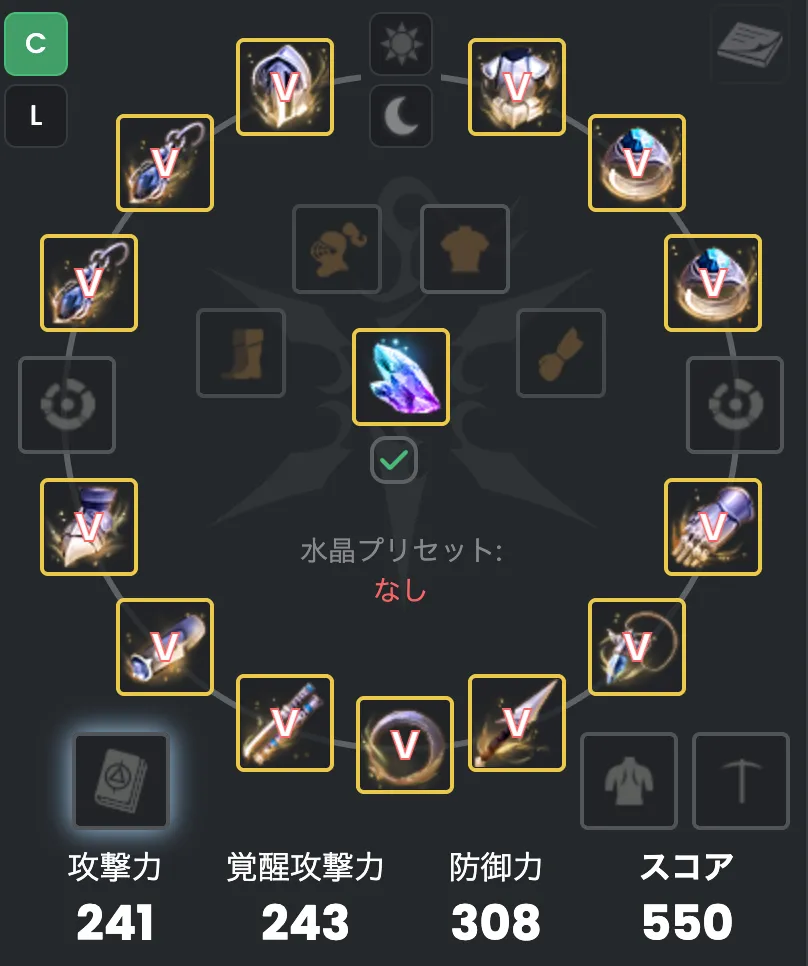Open the notes icon
The image size is (808, 966).
coord(749,44)
